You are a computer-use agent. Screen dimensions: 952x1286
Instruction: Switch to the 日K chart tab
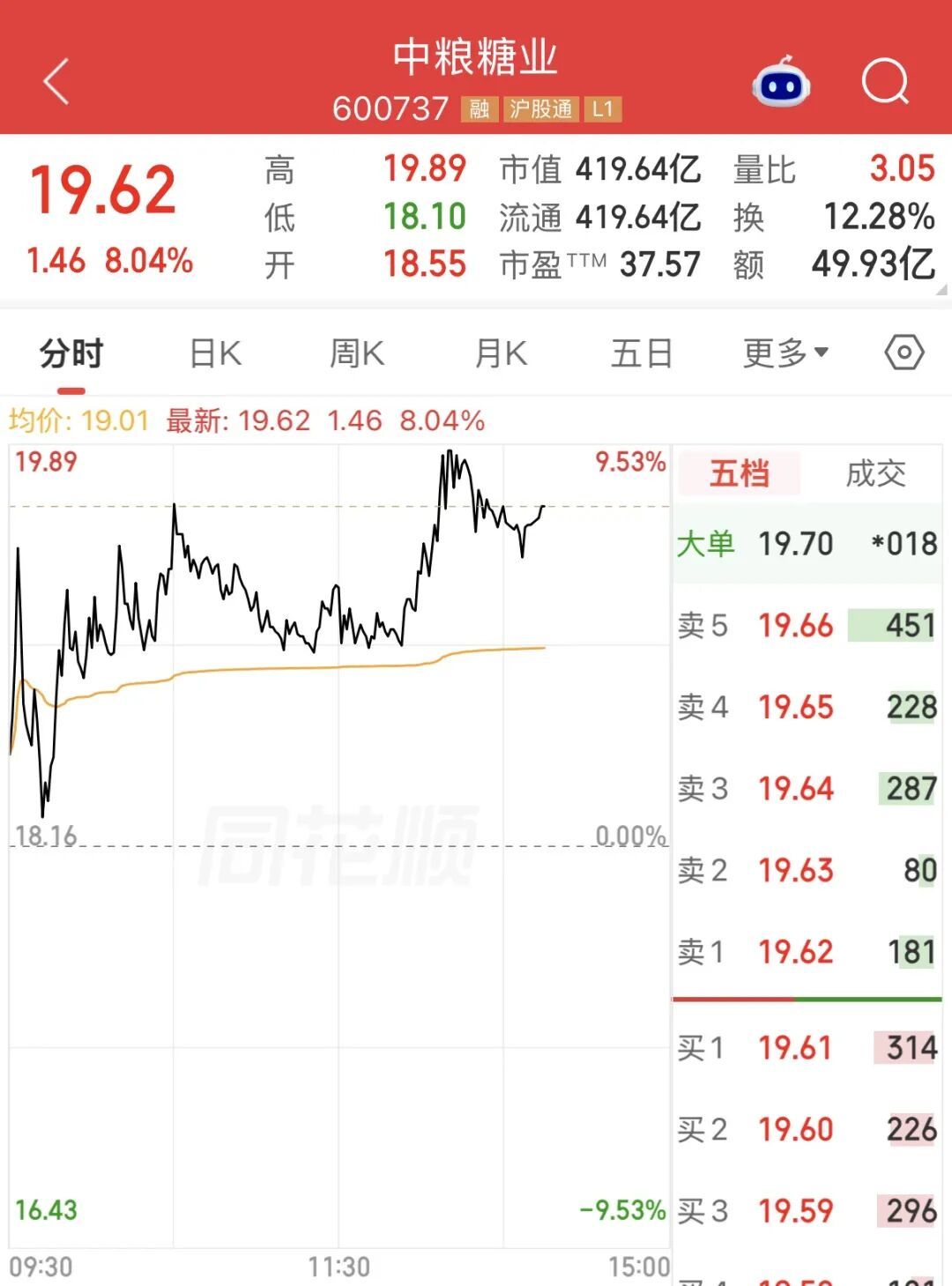(x=215, y=353)
